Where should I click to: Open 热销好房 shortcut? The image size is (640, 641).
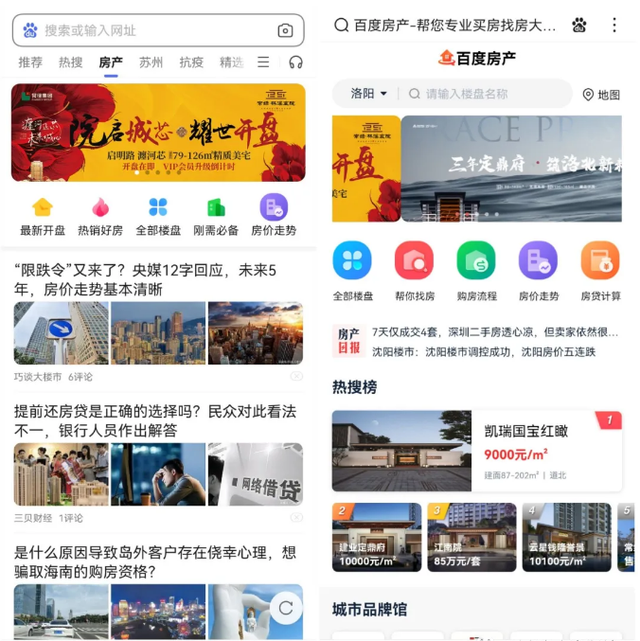[x=100, y=215]
